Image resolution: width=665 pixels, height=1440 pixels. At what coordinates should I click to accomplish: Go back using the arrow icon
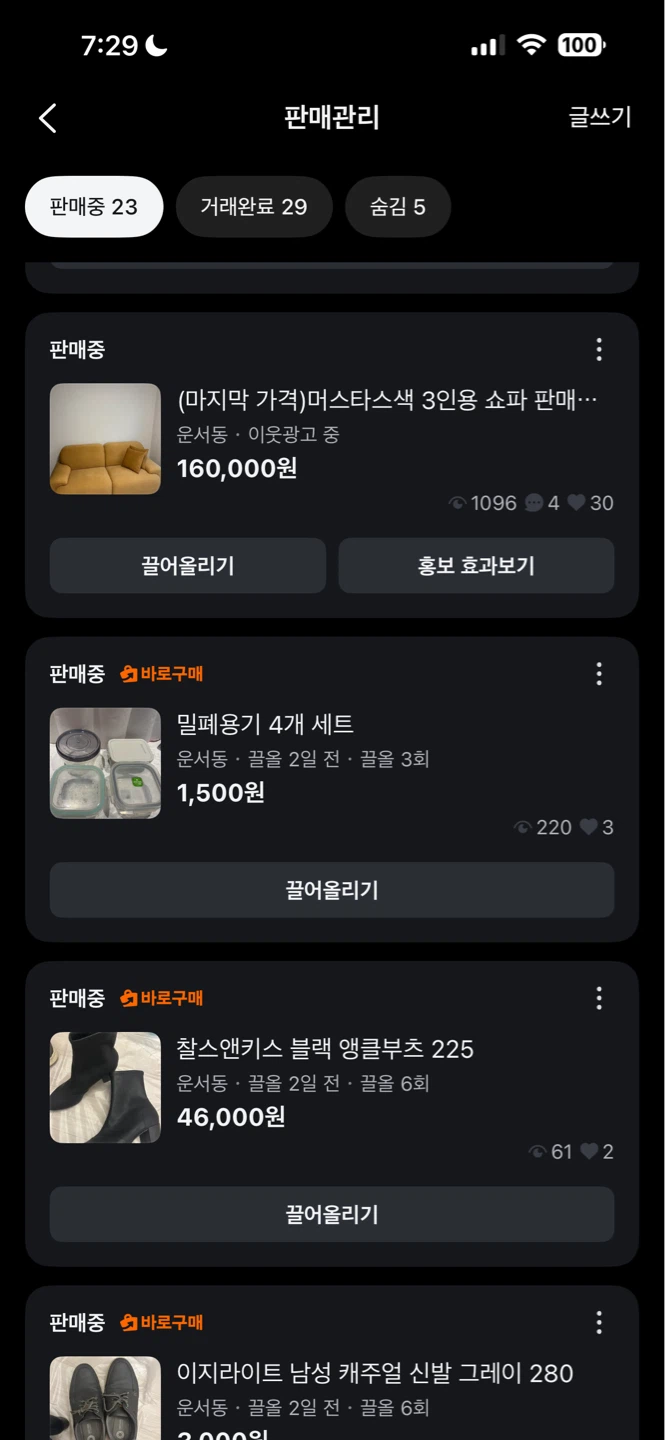[48, 118]
